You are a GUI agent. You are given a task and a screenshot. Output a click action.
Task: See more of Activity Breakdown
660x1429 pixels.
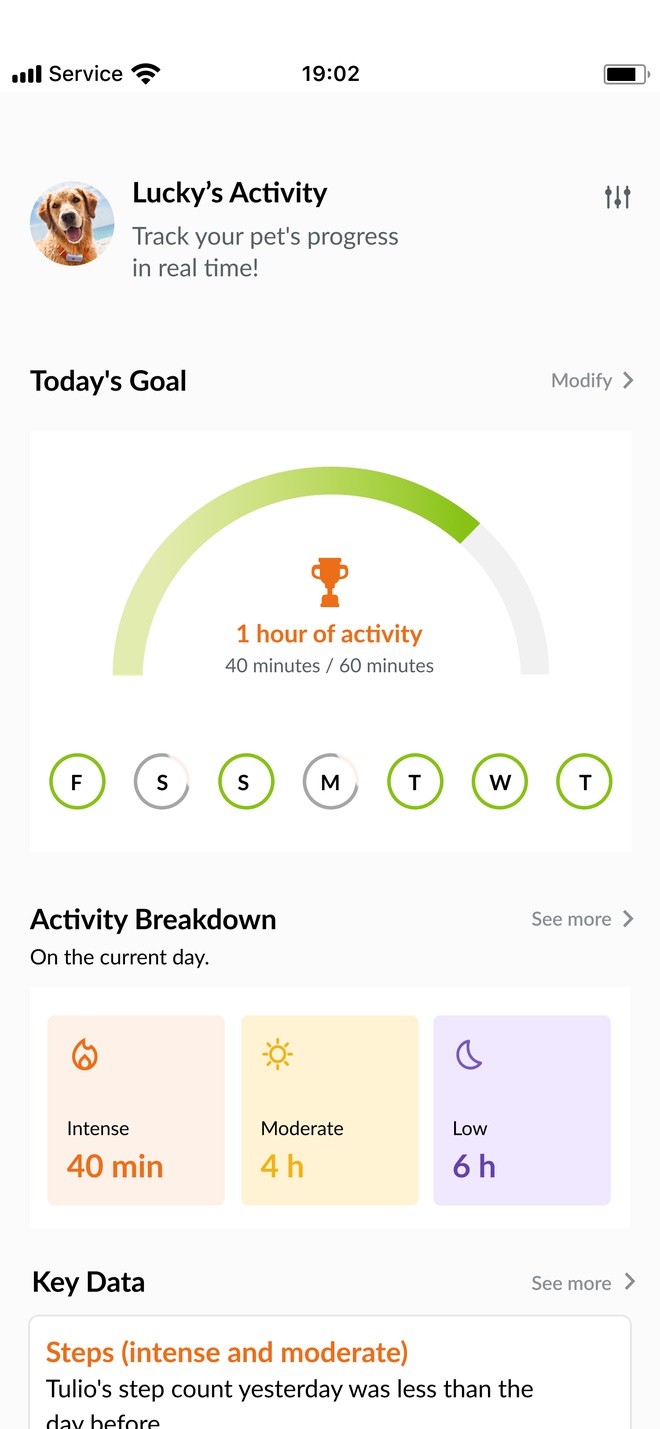coord(583,919)
